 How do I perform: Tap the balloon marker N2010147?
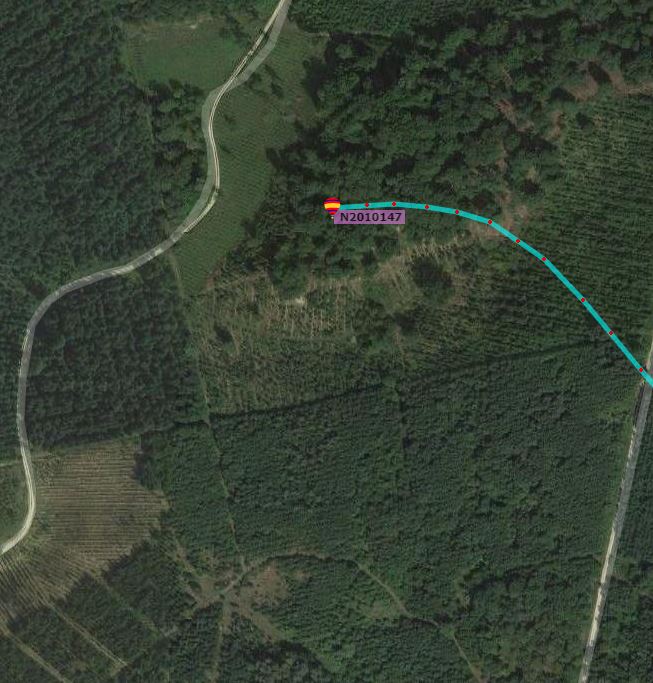click(332, 206)
